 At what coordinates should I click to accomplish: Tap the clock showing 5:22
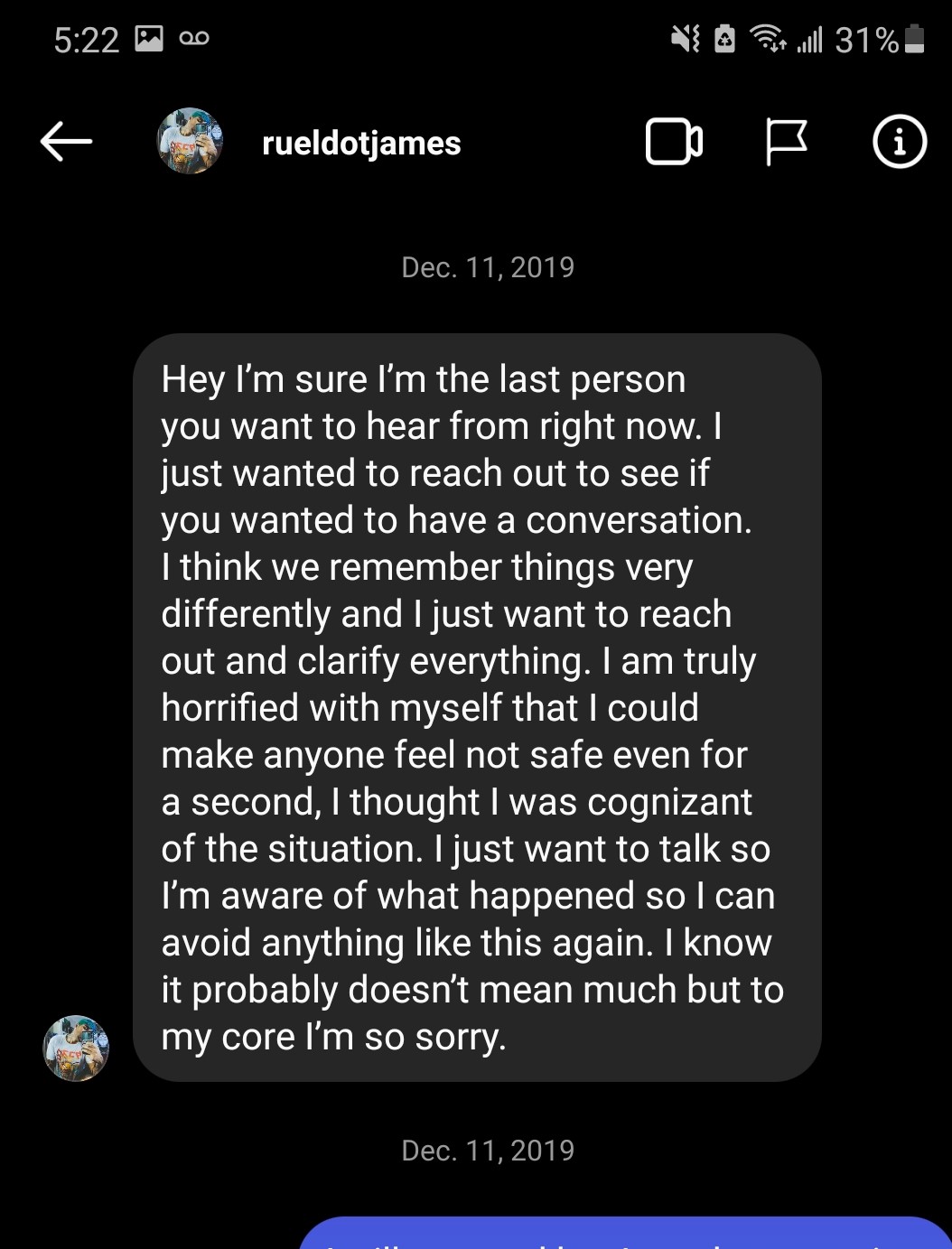[x=87, y=40]
